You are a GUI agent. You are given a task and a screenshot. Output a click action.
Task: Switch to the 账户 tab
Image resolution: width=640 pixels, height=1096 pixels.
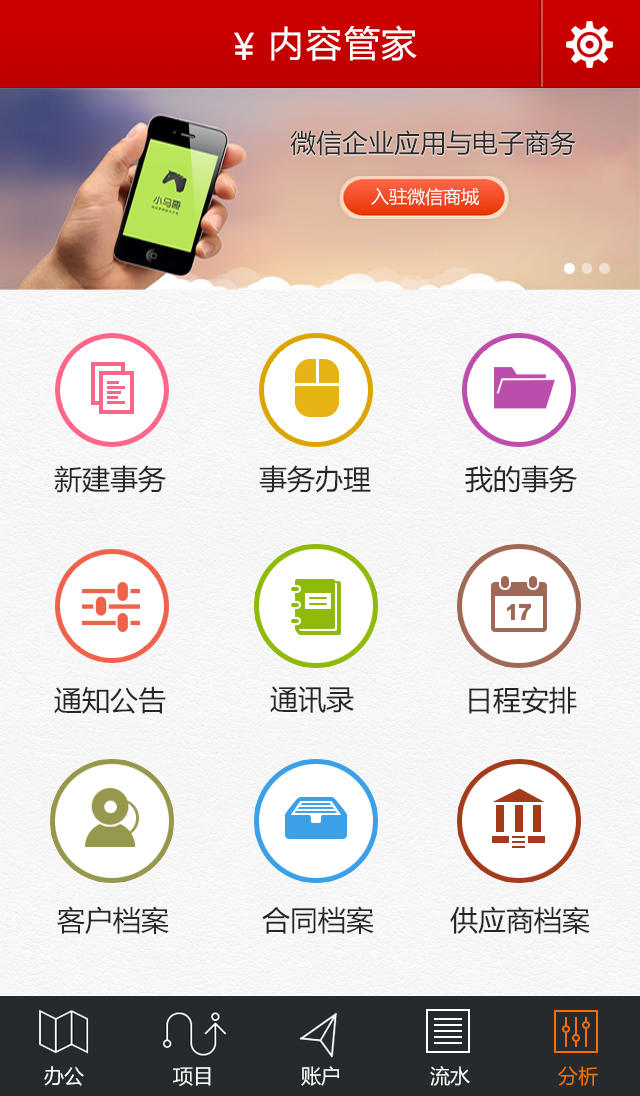320,1046
